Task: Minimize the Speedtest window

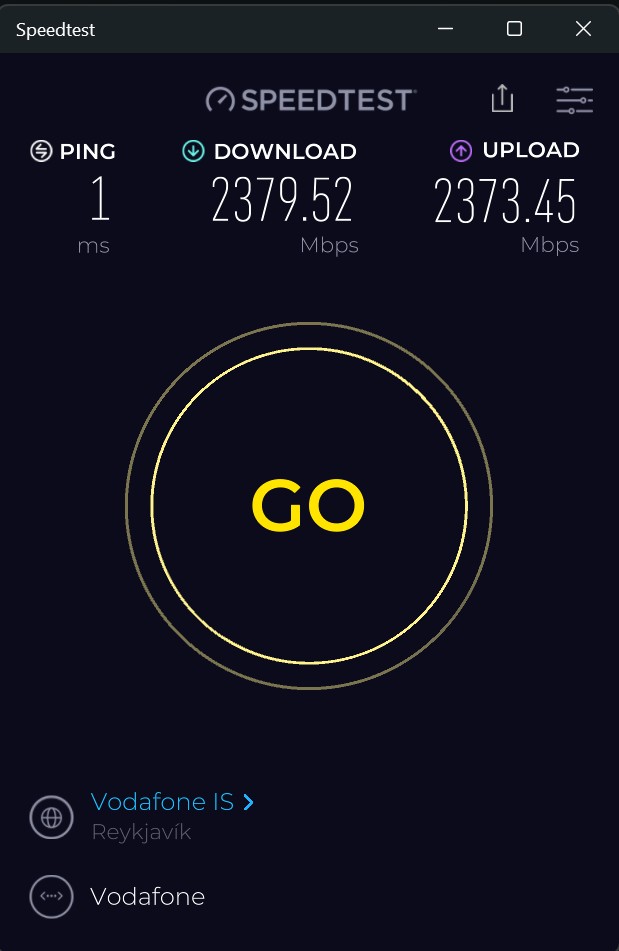Action: [x=445, y=29]
